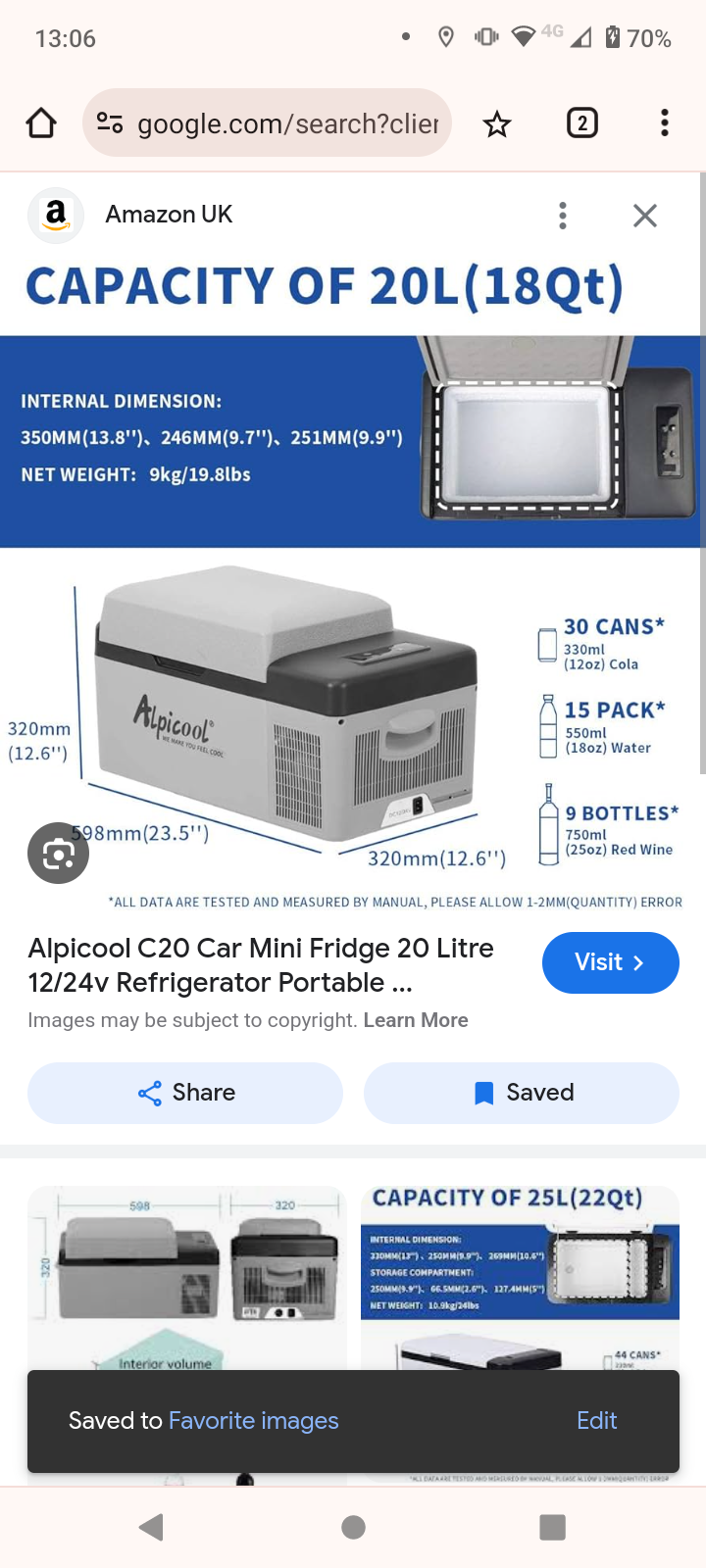Open the Favorite images collection

pyautogui.click(x=253, y=1421)
